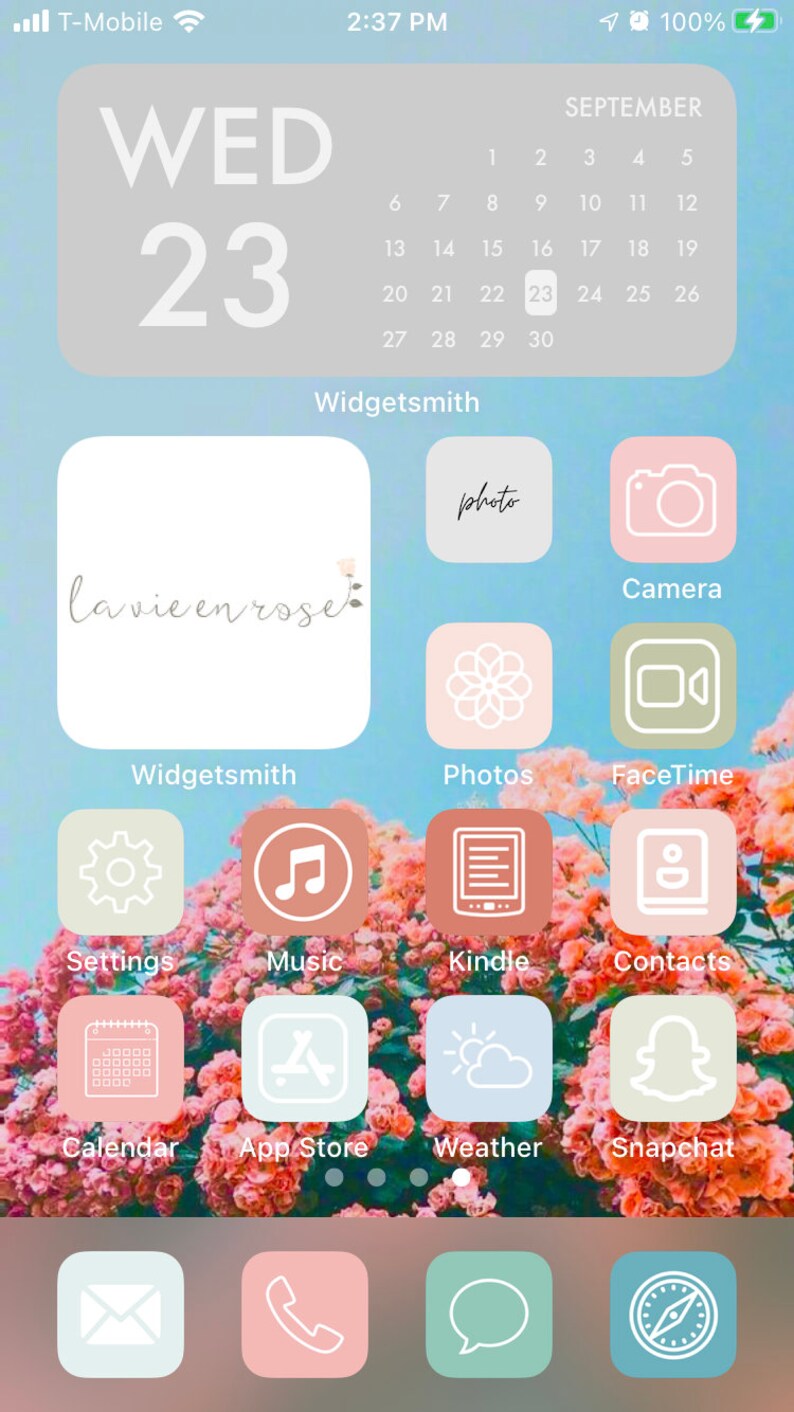Launch the App Store
The image size is (794, 1412).
coord(304,1057)
